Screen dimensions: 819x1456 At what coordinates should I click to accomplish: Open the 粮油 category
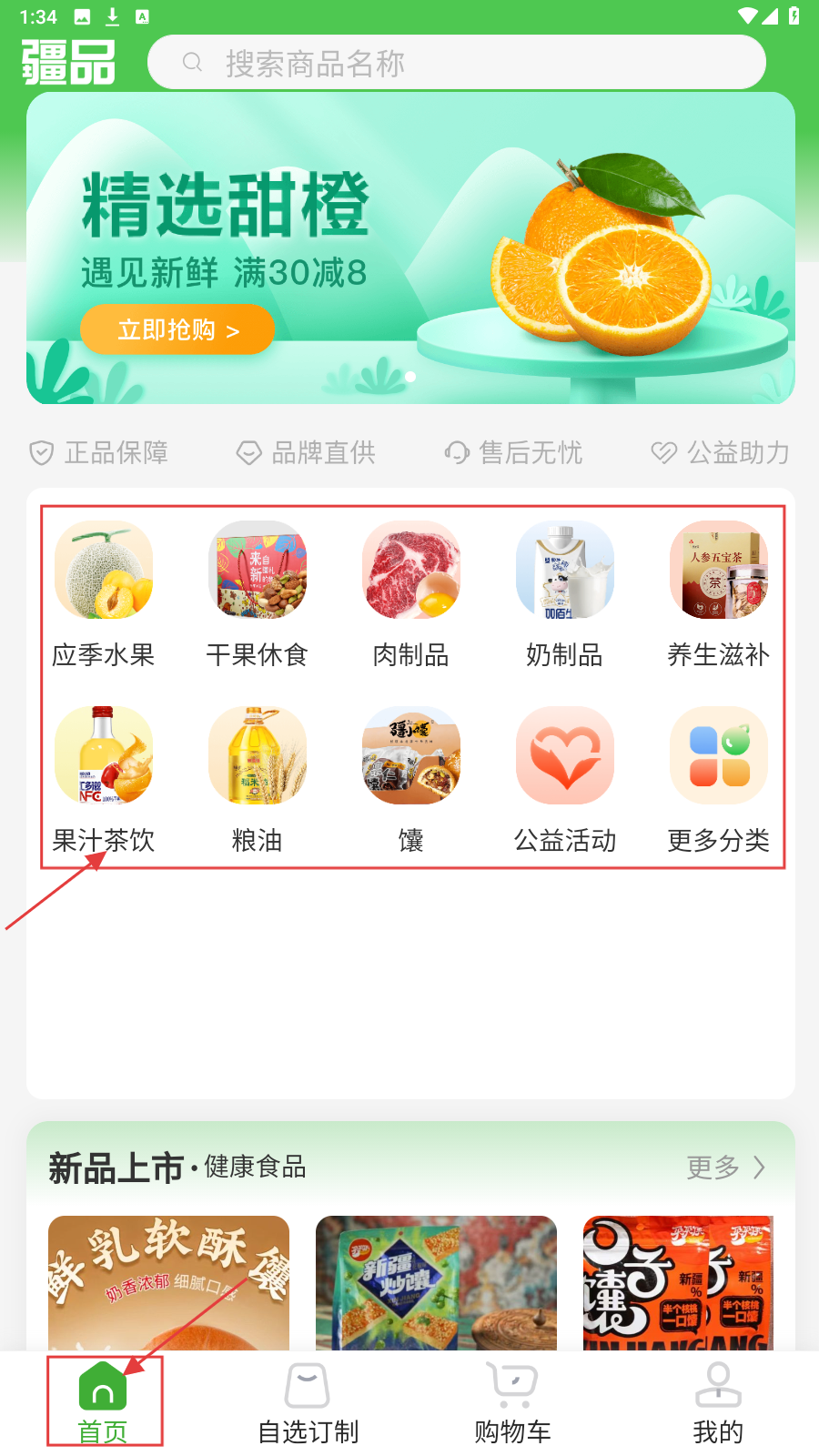tap(258, 778)
